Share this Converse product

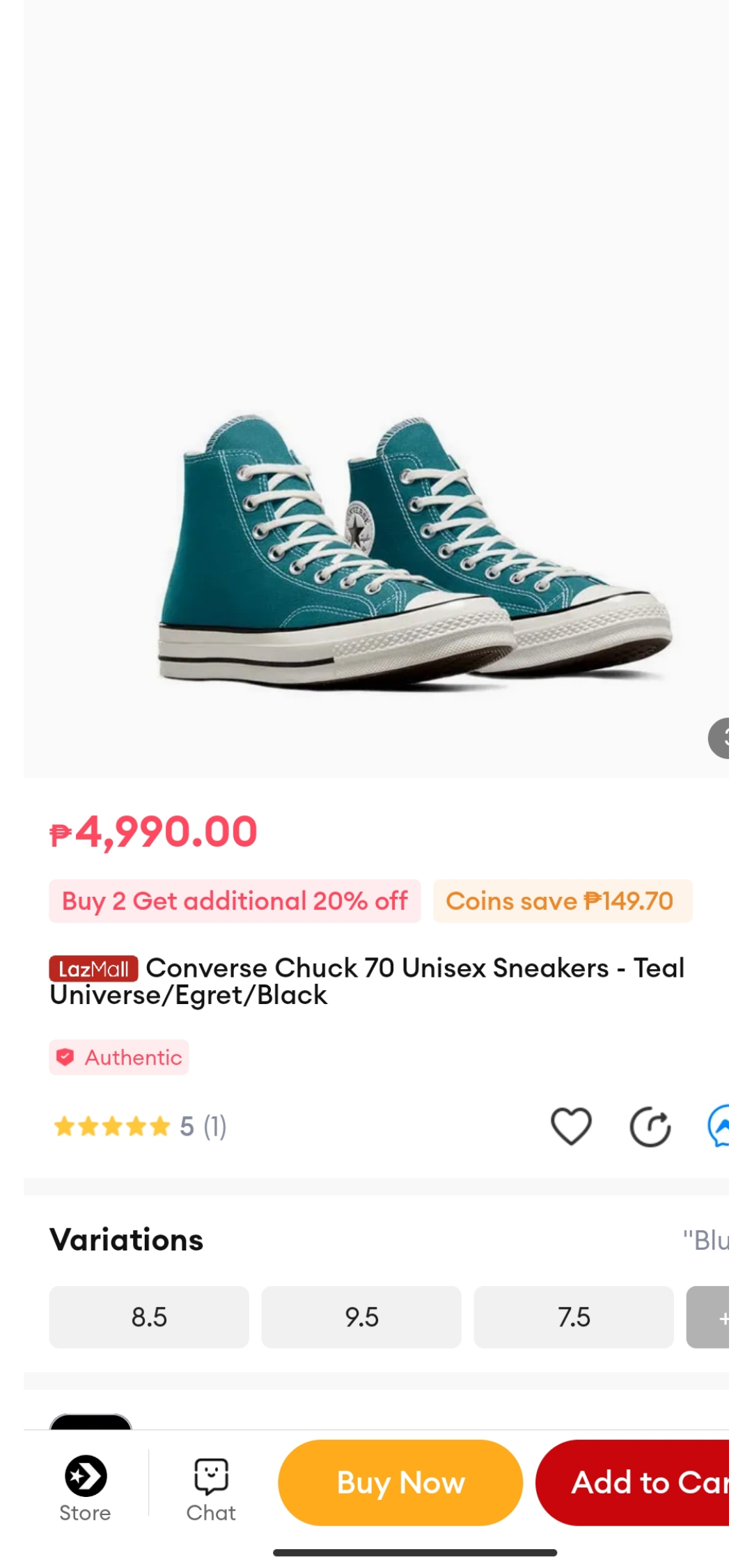650,1126
